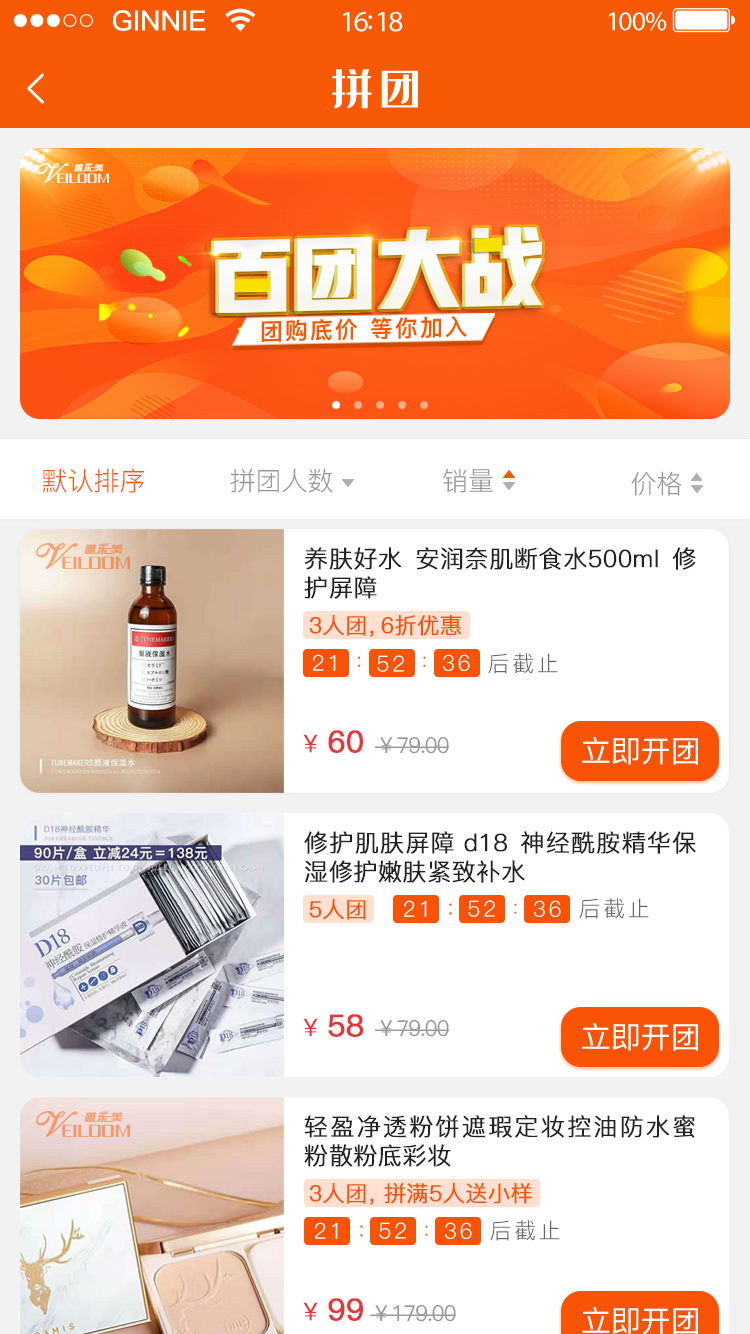Tap the 销量 sort arrows icon
Viewport: 750px width, 1334px height.
[509, 481]
